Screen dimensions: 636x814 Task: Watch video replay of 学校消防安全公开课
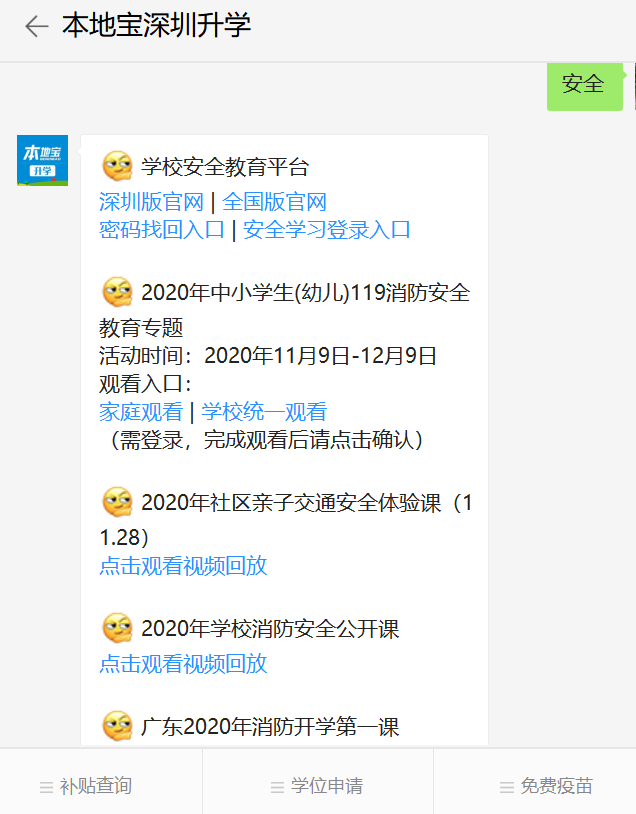point(183,664)
